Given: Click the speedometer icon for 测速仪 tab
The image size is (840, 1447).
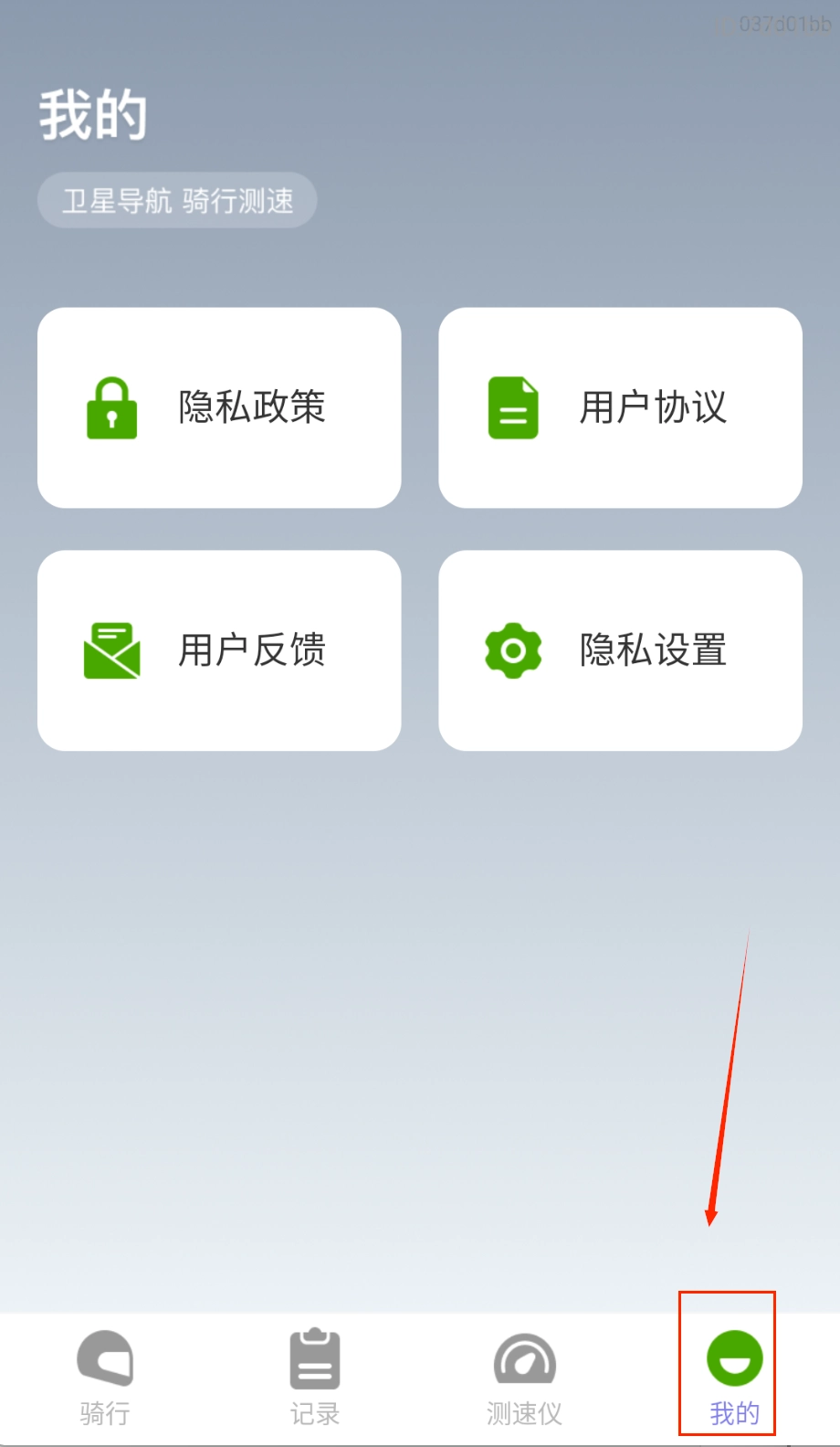Looking at the screenshot, I should point(524,1358).
